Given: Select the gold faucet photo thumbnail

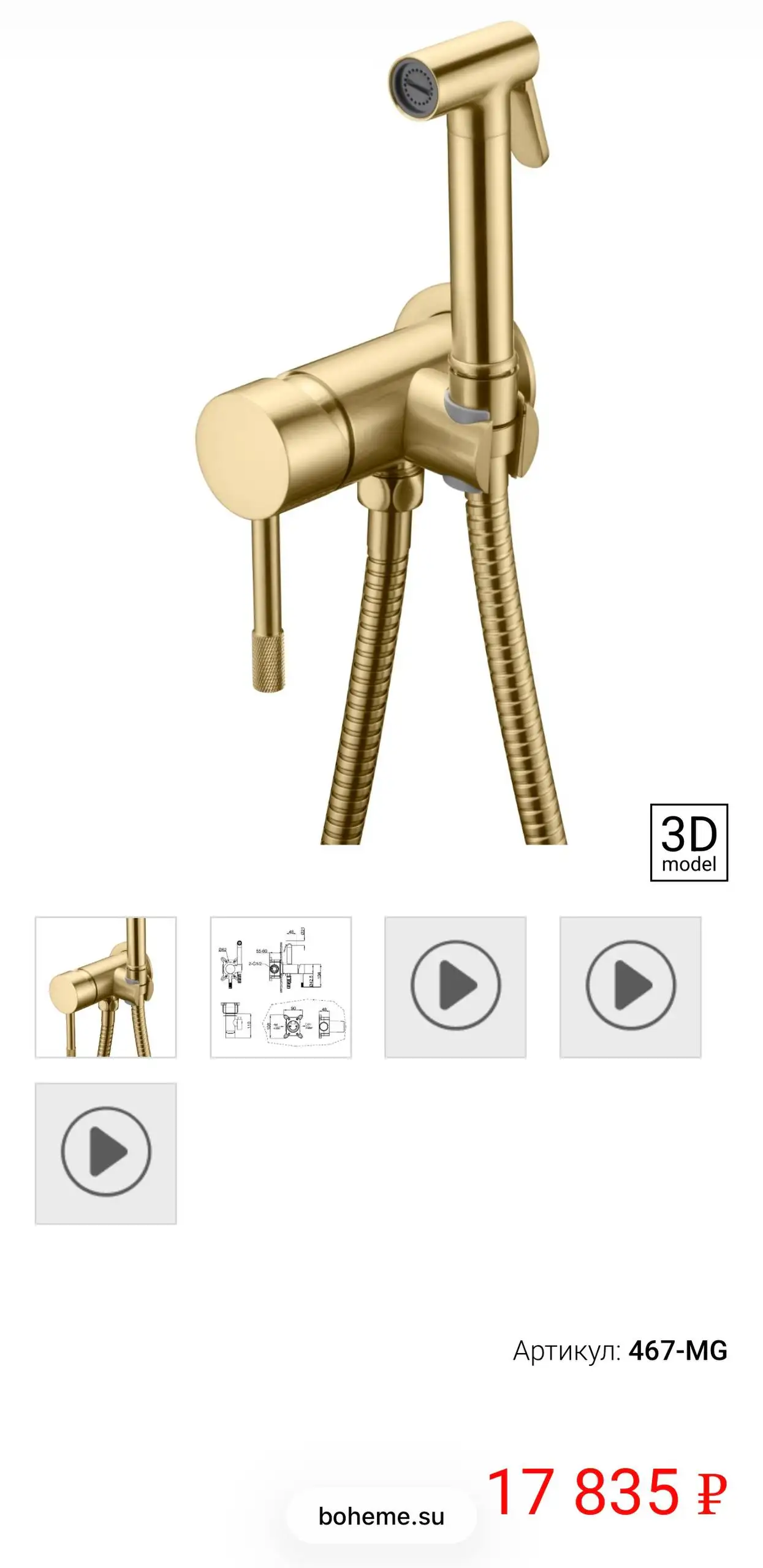Looking at the screenshot, I should pyautogui.click(x=105, y=987).
